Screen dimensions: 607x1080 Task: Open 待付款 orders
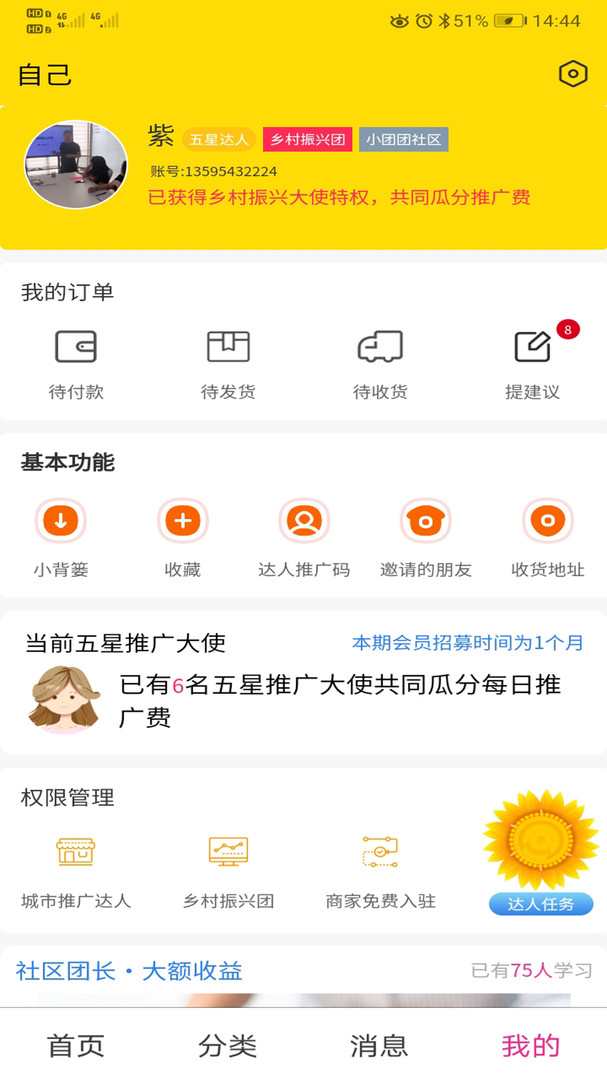click(x=76, y=362)
